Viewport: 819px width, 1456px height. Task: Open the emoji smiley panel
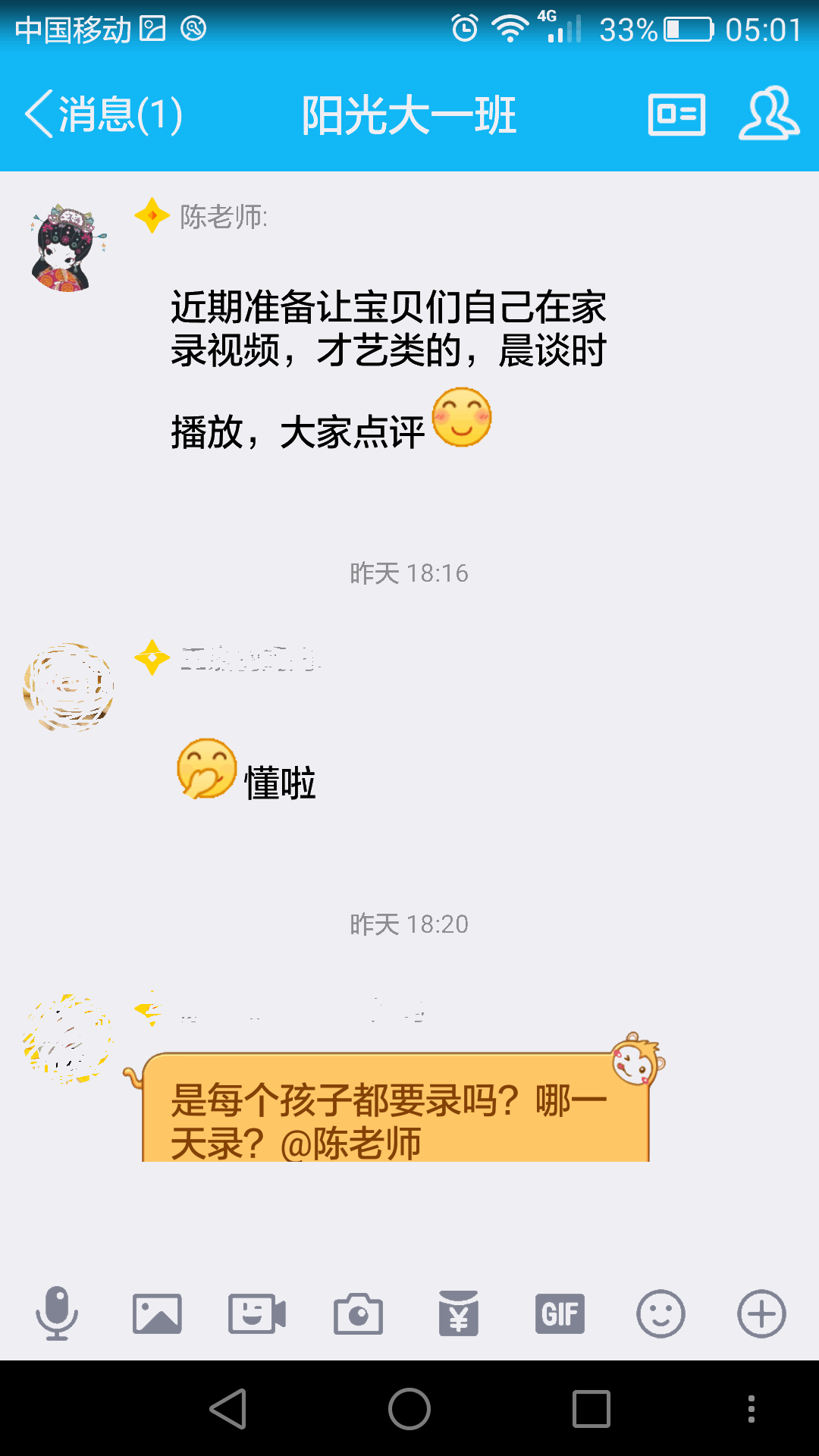(661, 1313)
